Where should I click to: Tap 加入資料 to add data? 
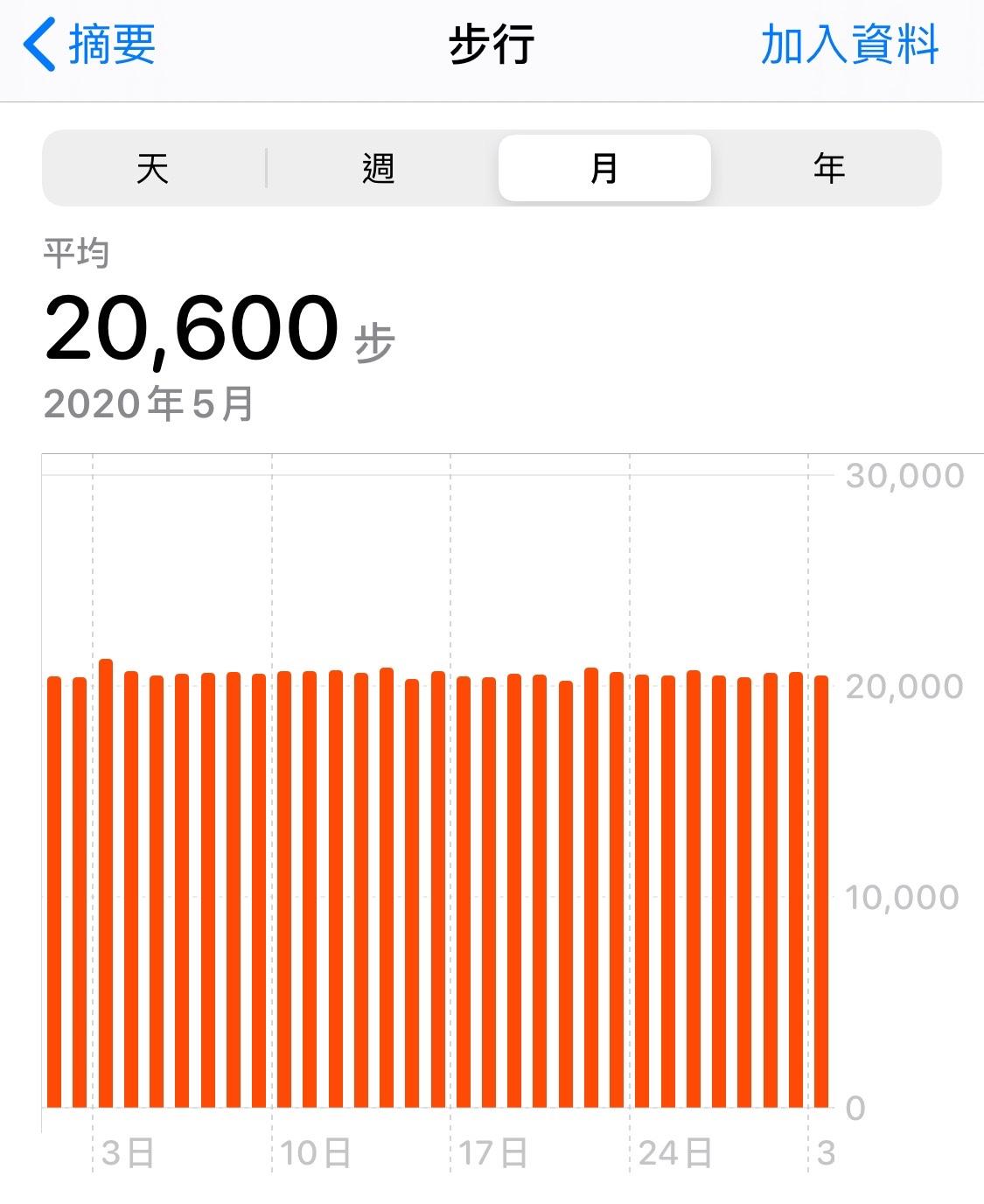[849, 45]
